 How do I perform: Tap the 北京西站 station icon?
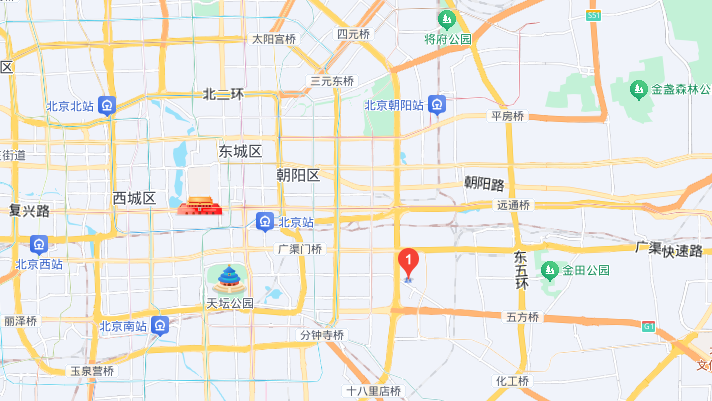point(38,244)
